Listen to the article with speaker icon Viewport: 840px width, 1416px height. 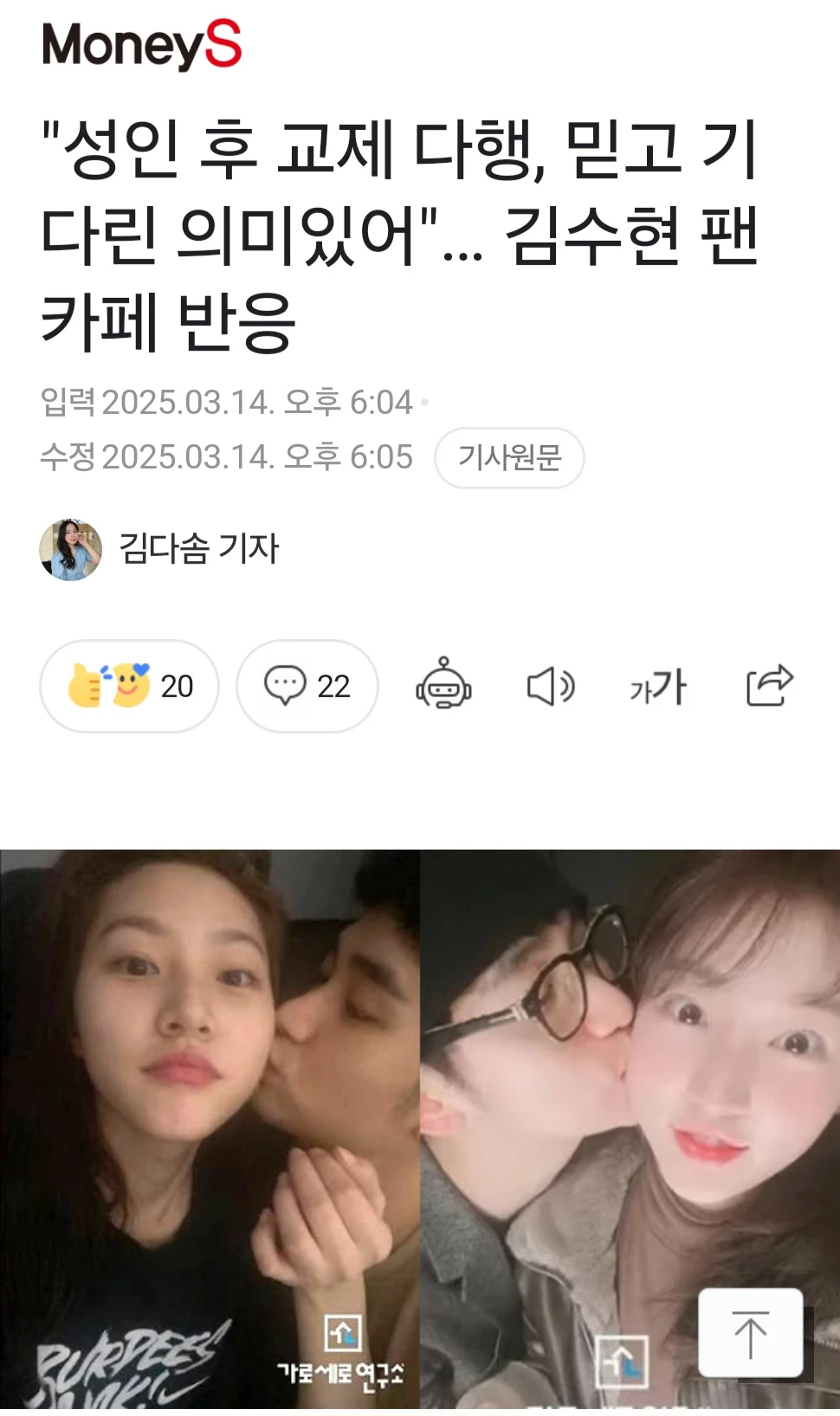click(x=551, y=687)
